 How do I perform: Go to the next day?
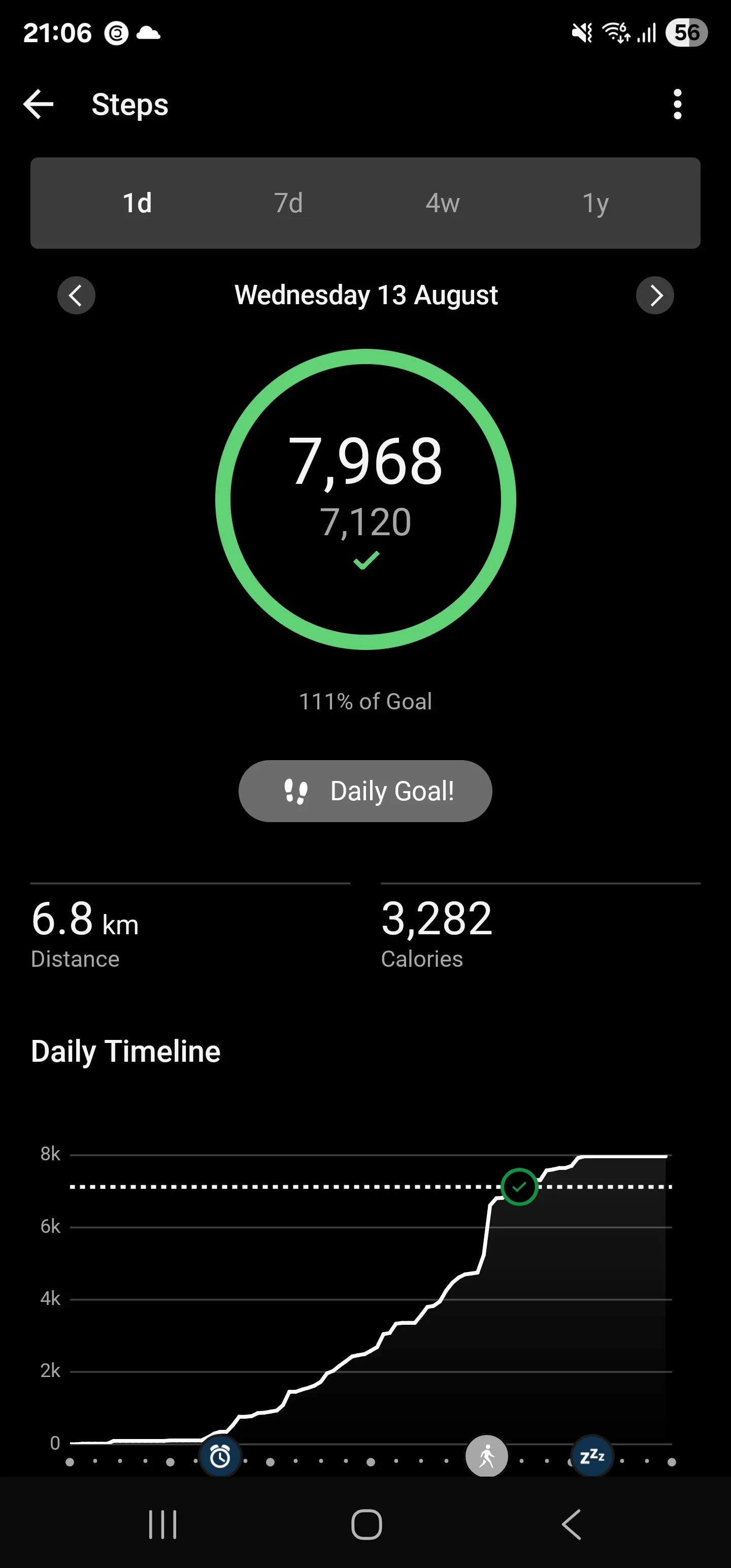655,296
